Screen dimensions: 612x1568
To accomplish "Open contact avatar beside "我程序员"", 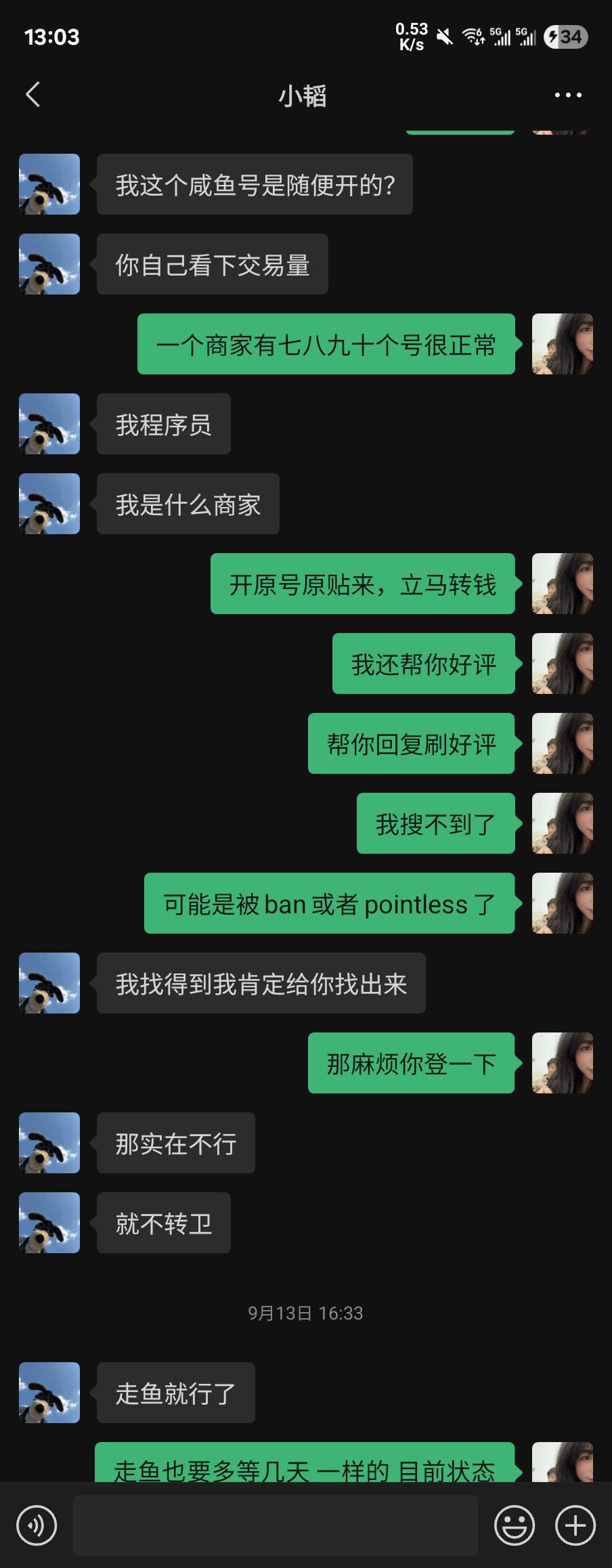I will pos(49,424).
